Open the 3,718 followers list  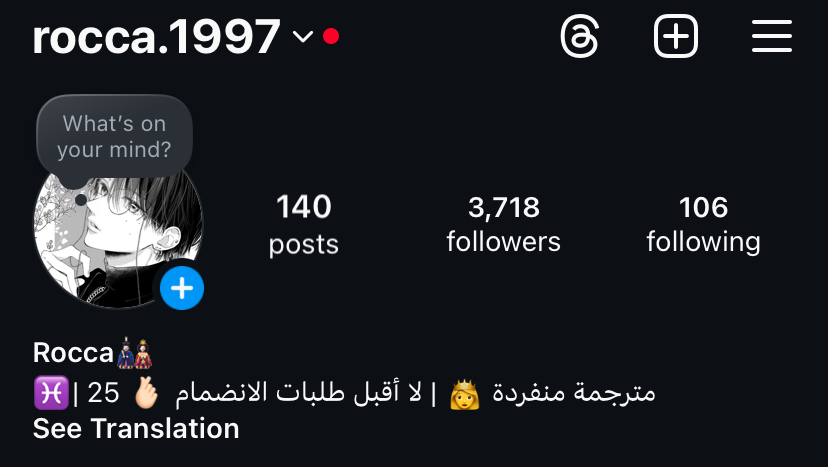click(503, 224)
